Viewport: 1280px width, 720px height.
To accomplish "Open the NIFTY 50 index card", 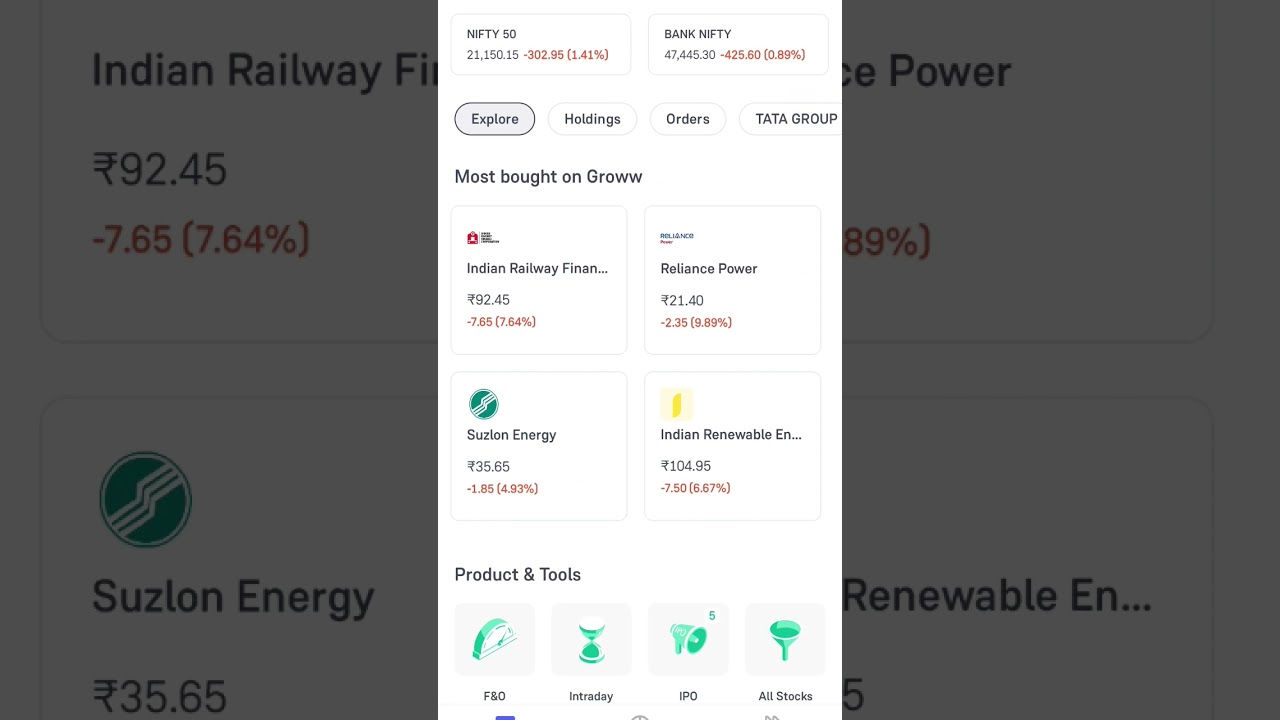I will (x=540, y=44).
